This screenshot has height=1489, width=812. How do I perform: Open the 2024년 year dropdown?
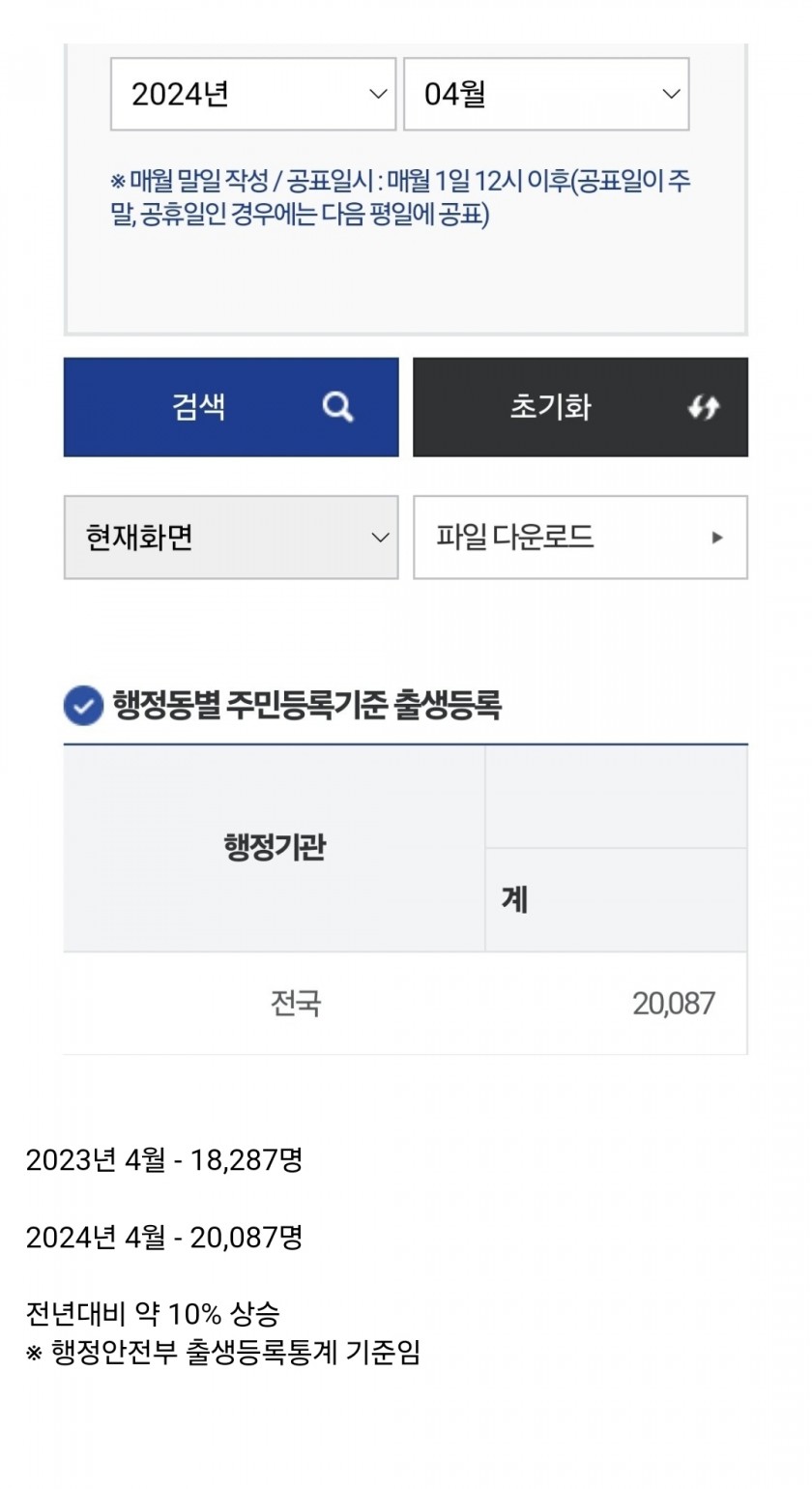tap(253, 94)
